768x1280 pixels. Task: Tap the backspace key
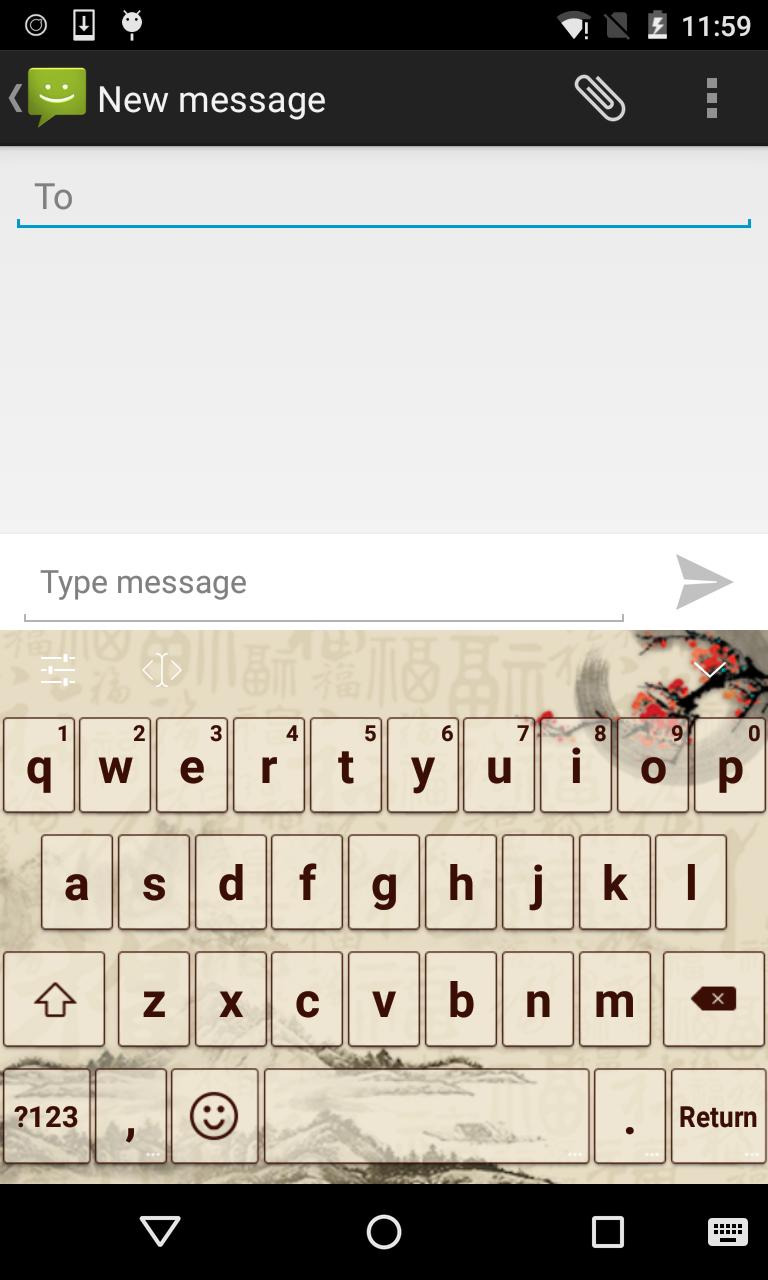(713, 999)
